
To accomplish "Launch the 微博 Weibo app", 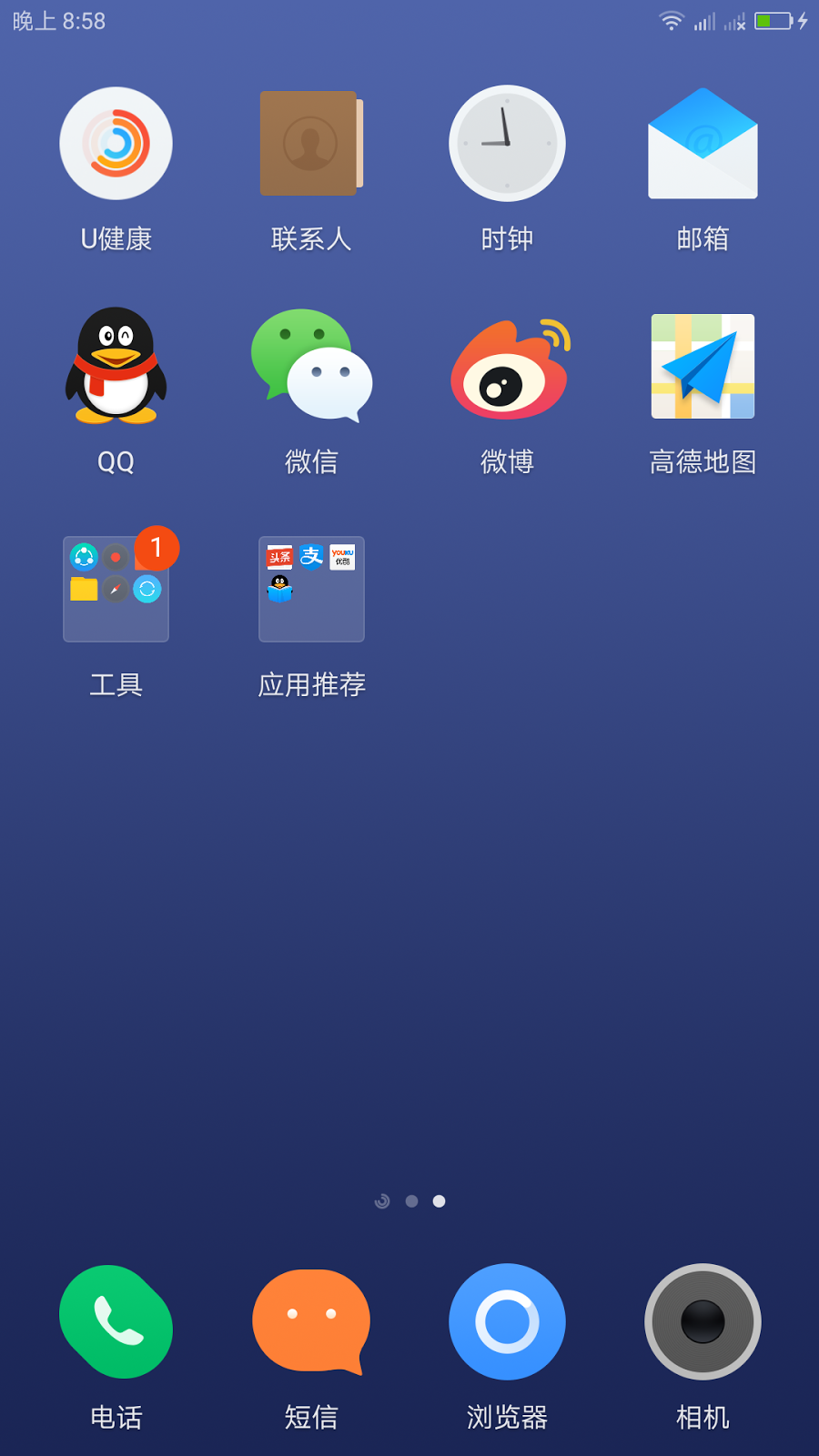I will click(x=507, y=366).
